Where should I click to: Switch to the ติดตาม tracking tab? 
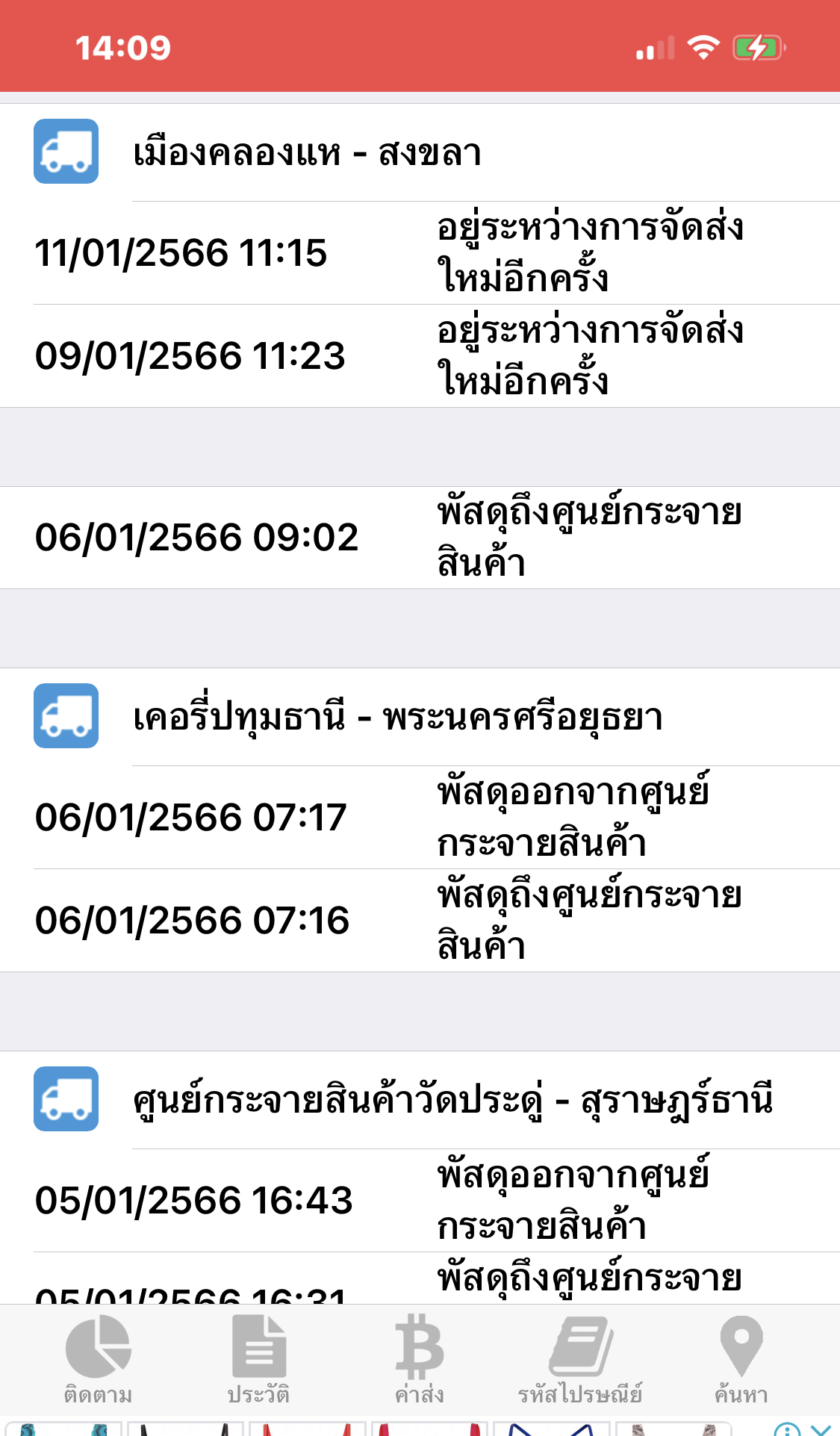point(98,1360)
